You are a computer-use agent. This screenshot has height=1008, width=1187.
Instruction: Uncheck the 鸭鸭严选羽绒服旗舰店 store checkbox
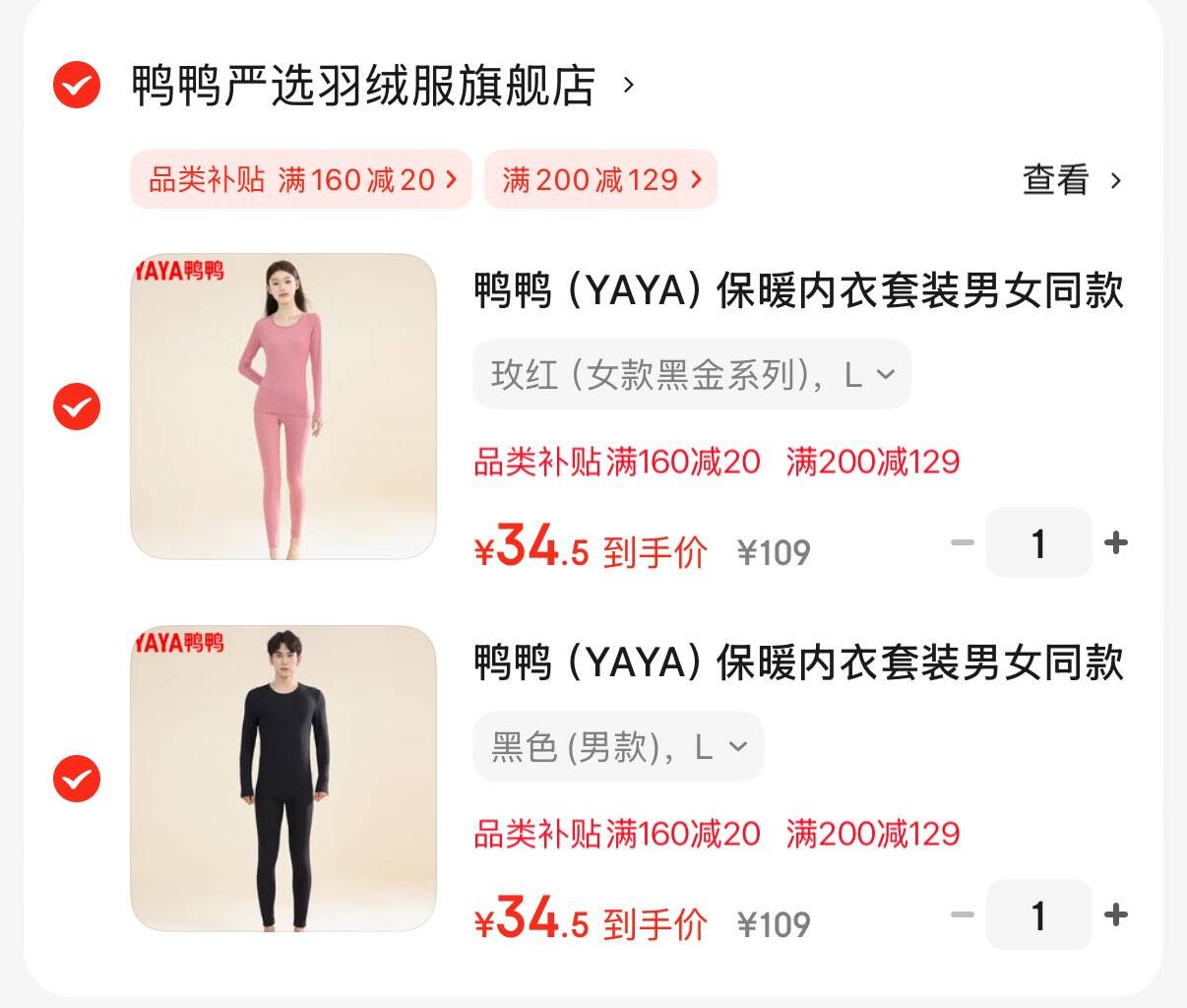pyautogui.click(x=76, y=85)
